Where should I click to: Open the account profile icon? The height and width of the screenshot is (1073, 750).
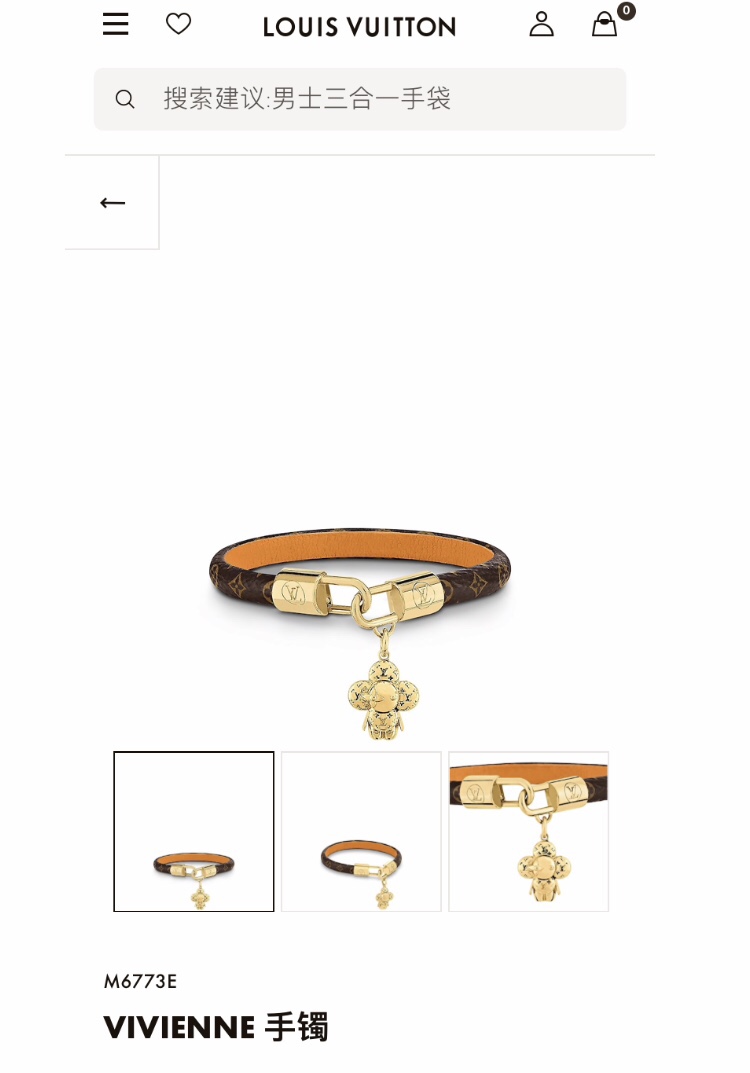pyautogui.click(x=541, y=24)
